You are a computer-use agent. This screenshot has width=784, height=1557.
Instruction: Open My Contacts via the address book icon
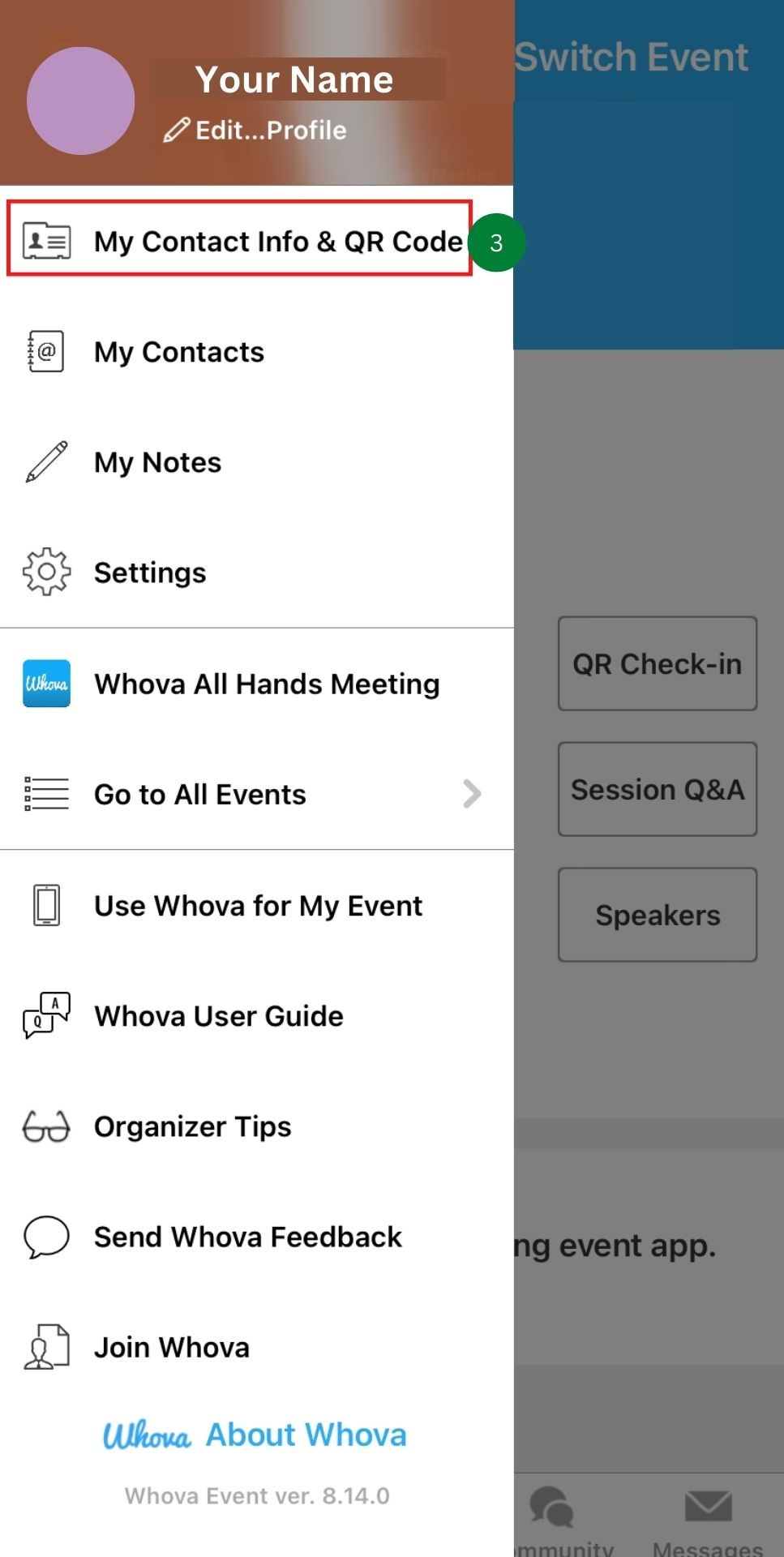tap(46, 350)
